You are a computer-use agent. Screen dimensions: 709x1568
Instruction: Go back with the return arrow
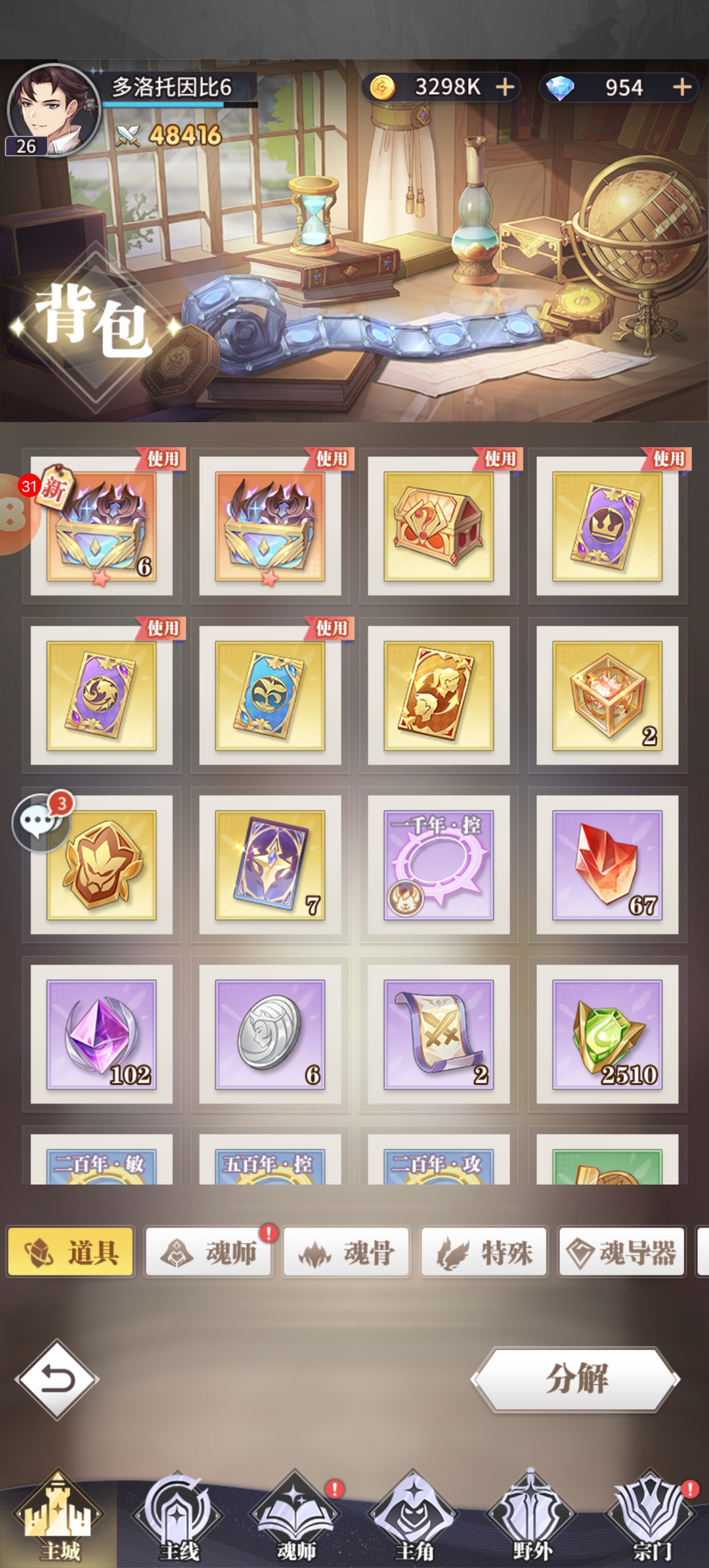[x=58, y=1379]
